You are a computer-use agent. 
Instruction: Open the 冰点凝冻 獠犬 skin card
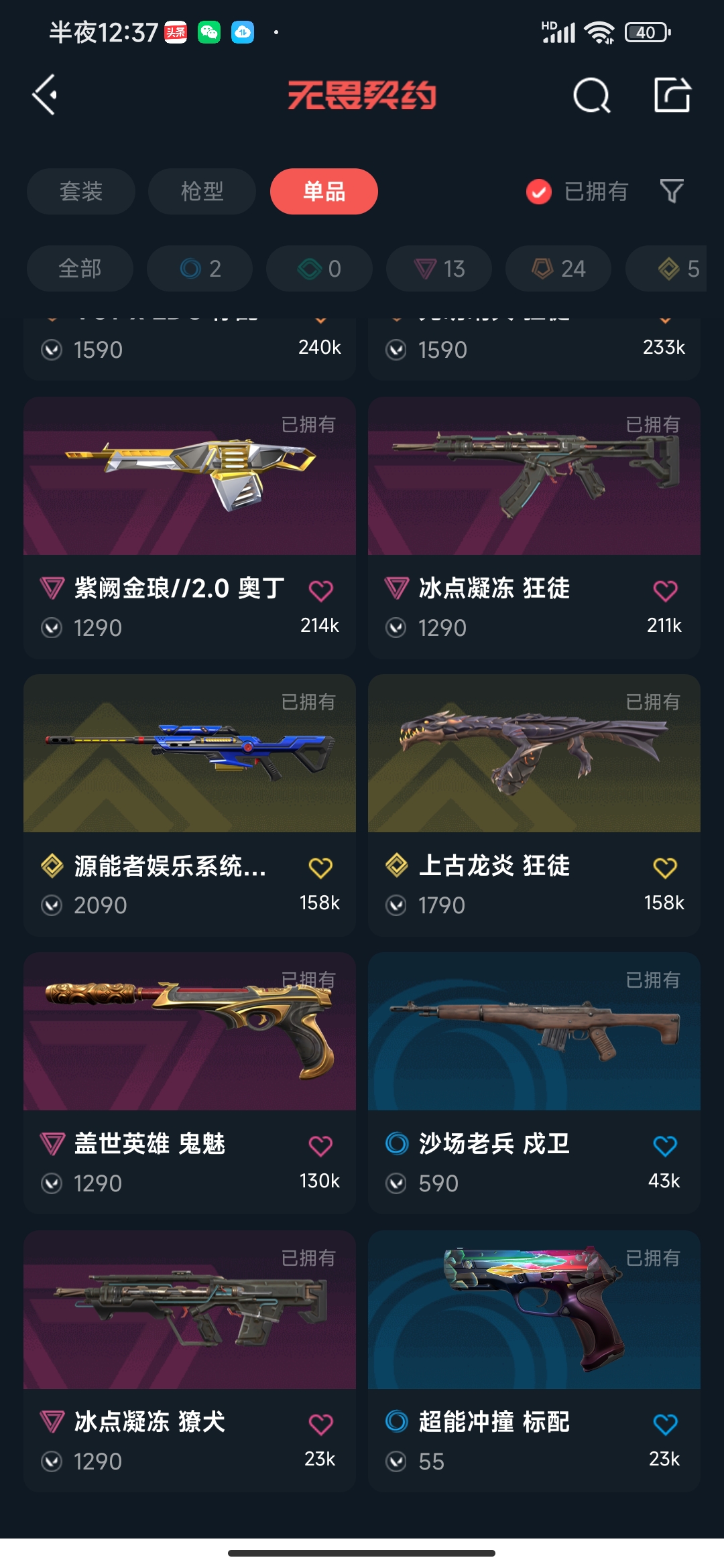coord(189,1310)
